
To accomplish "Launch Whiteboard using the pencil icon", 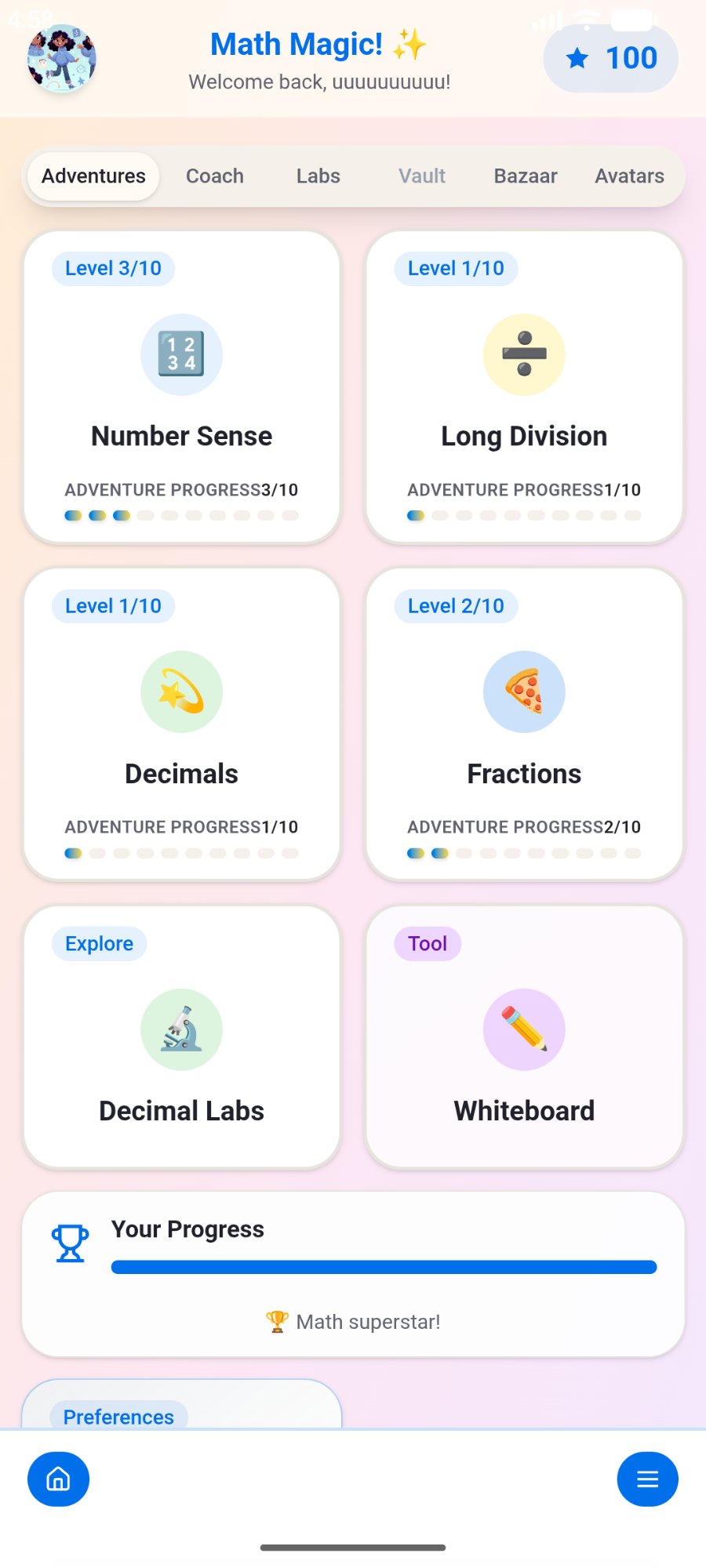I will point(524,1029).
